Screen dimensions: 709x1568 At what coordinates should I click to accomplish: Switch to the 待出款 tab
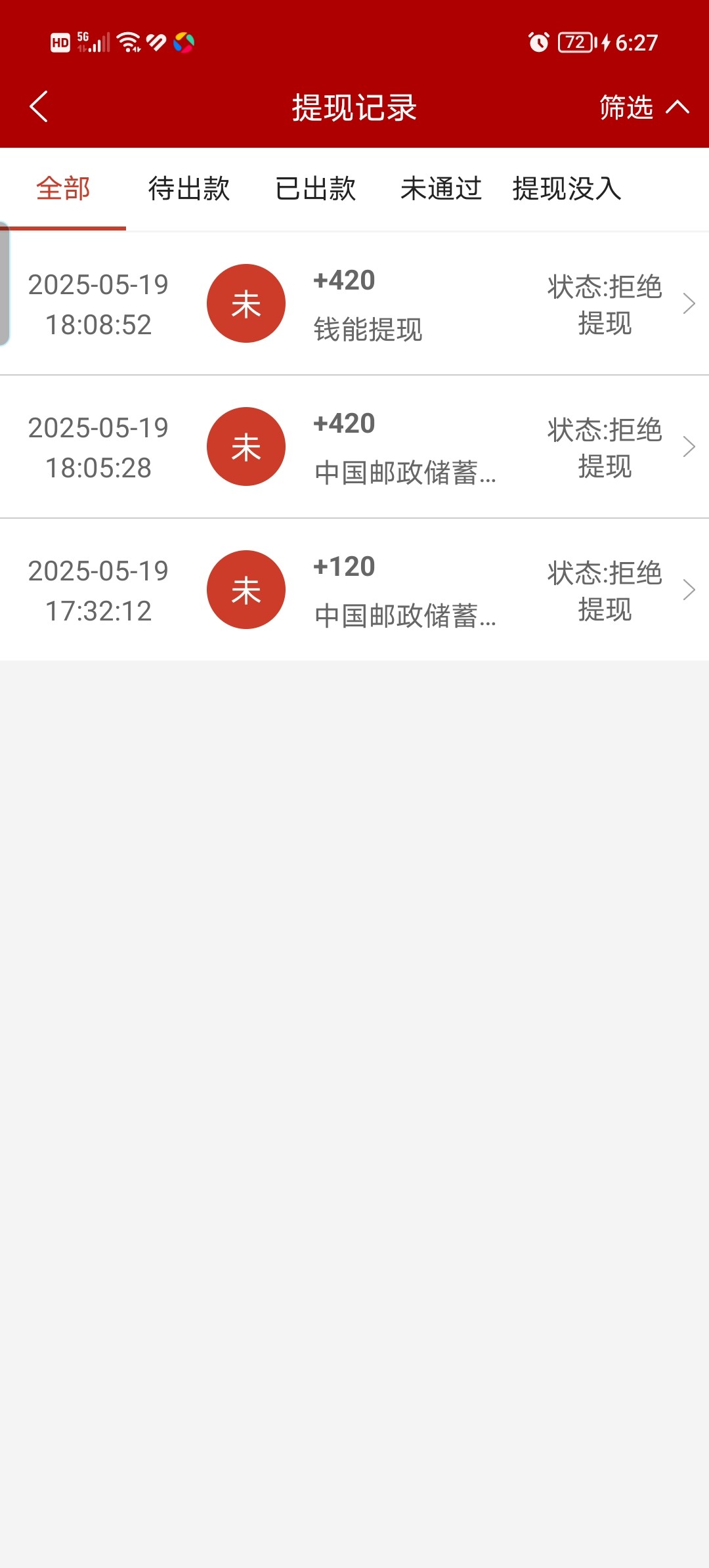point(189,189)
